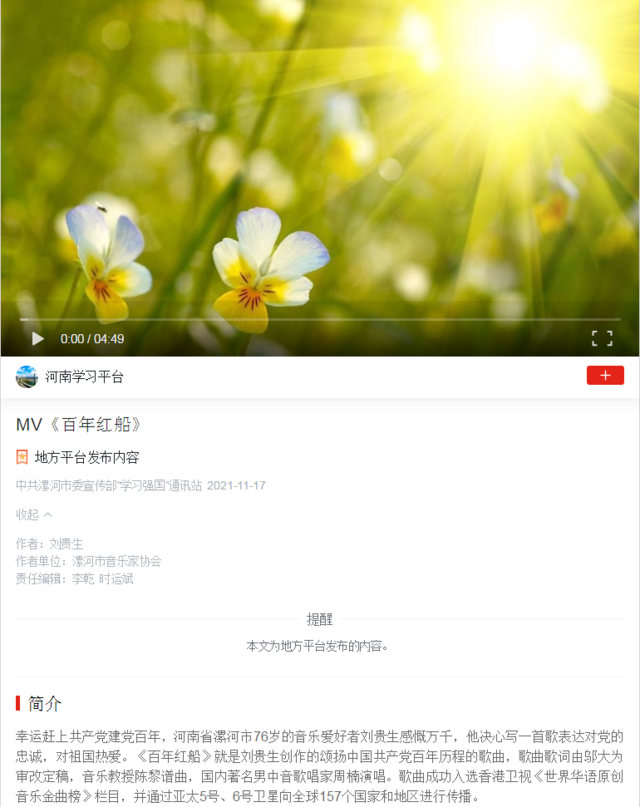The image size is (640, 807).
Task: Collapse the details with 收起
Action: (33, 514)
